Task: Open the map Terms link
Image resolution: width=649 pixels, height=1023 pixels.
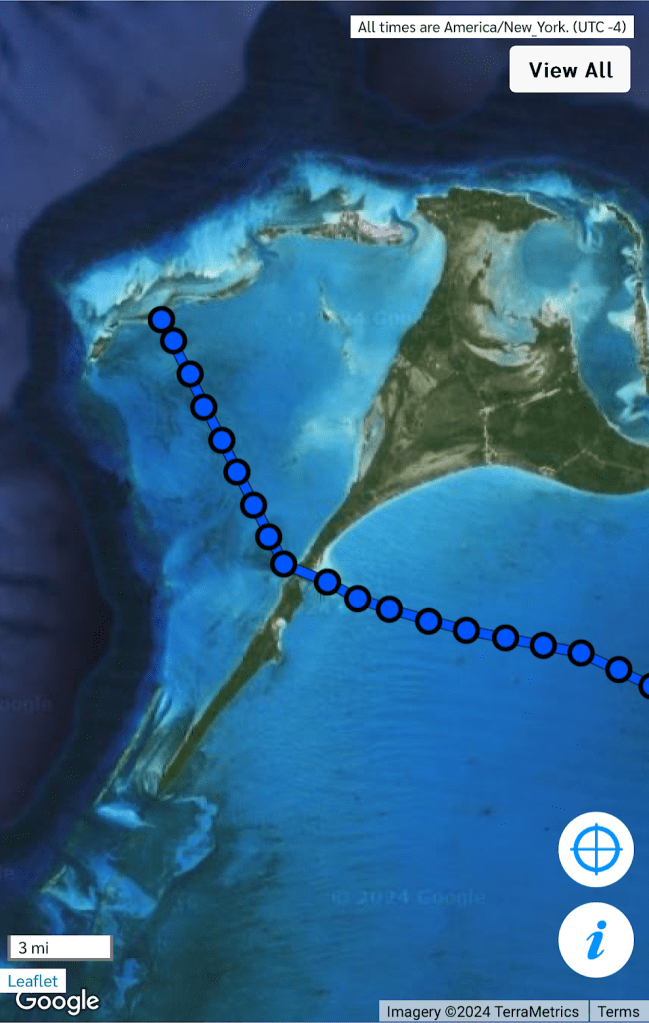Action: tap(619, 1012)
